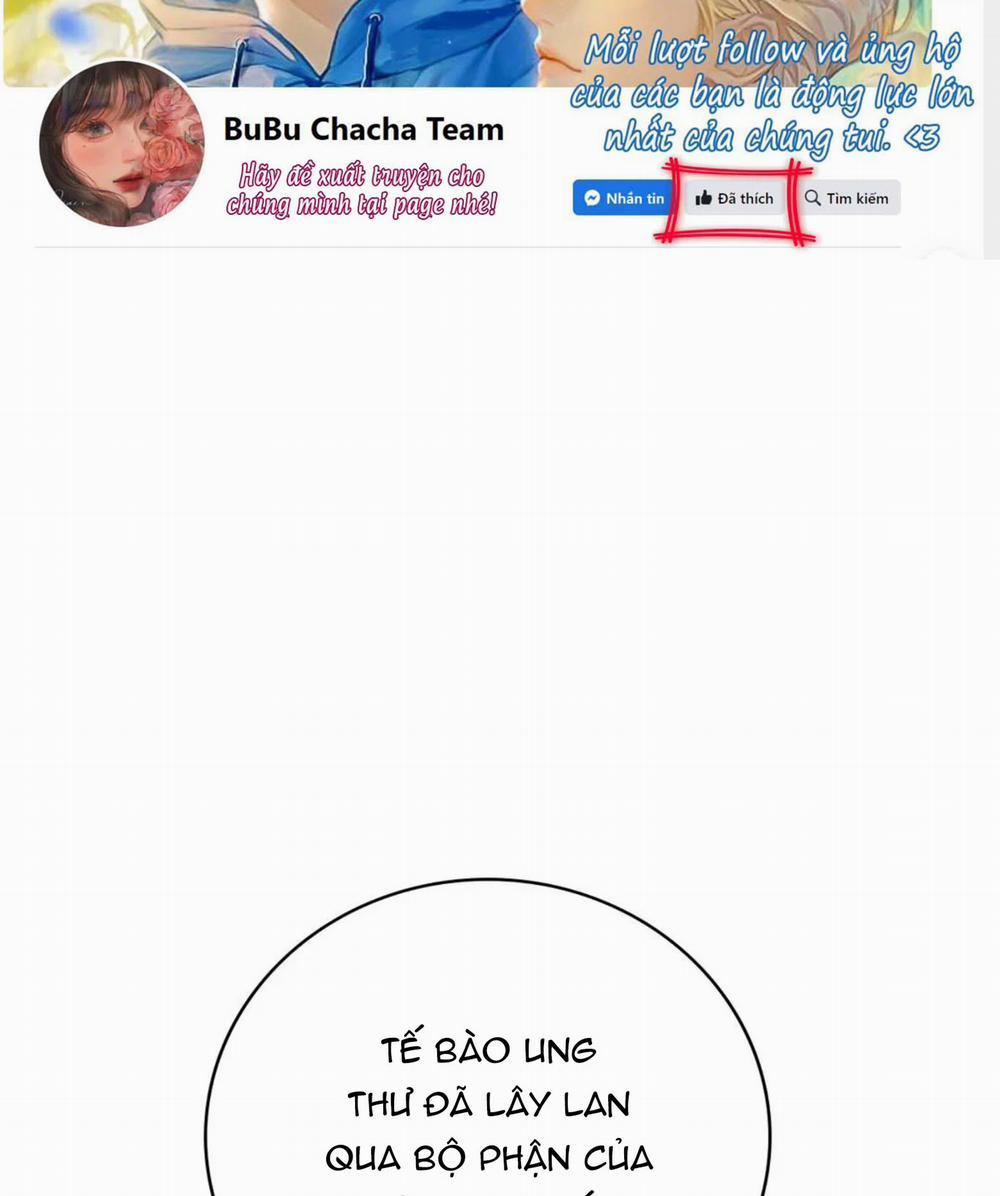Click the Messenger icon on the Nhắn tin button

coord(593,198)
